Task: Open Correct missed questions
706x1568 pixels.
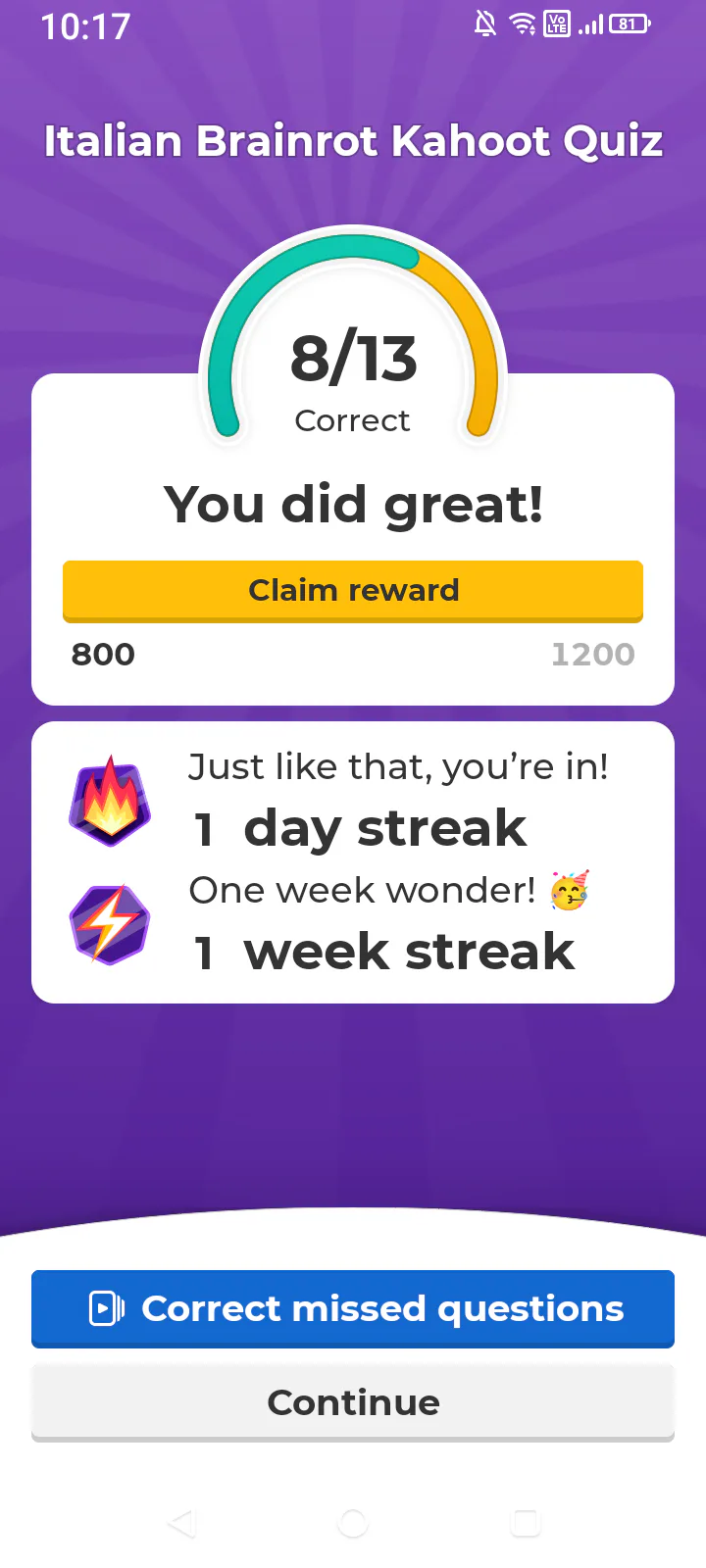Action: click(353, 1308)
